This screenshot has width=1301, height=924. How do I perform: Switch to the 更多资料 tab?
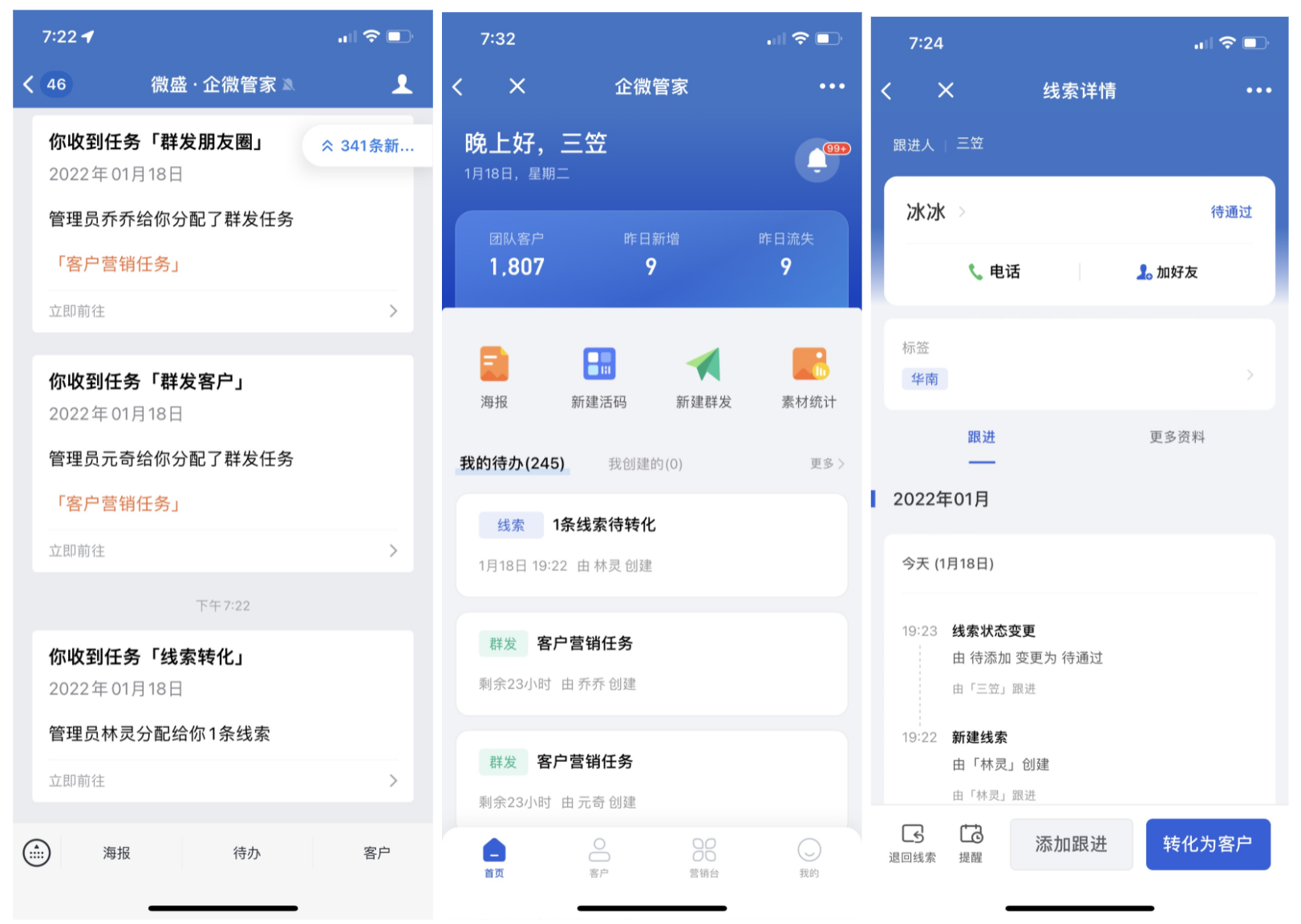coord(1176,437)
